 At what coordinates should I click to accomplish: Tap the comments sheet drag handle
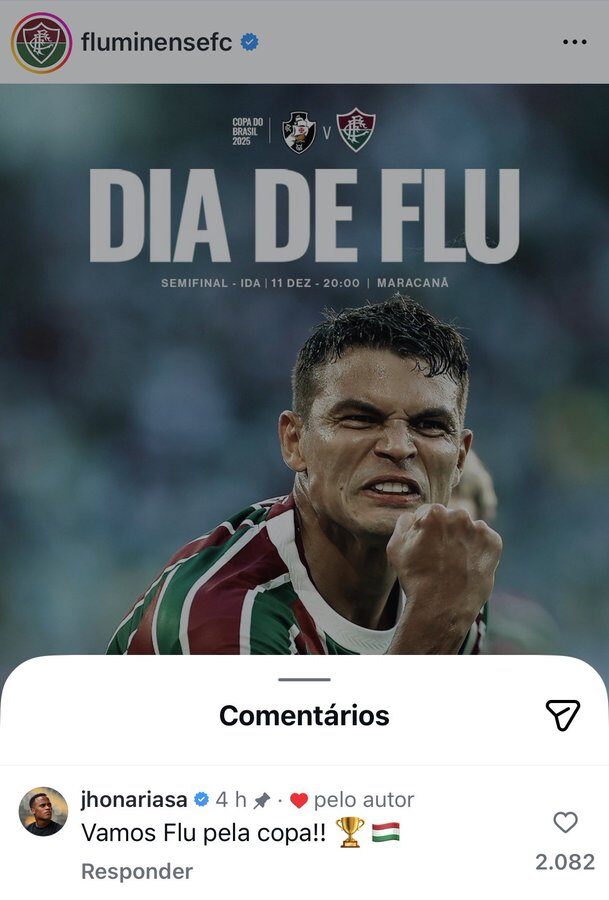[304, 680]
